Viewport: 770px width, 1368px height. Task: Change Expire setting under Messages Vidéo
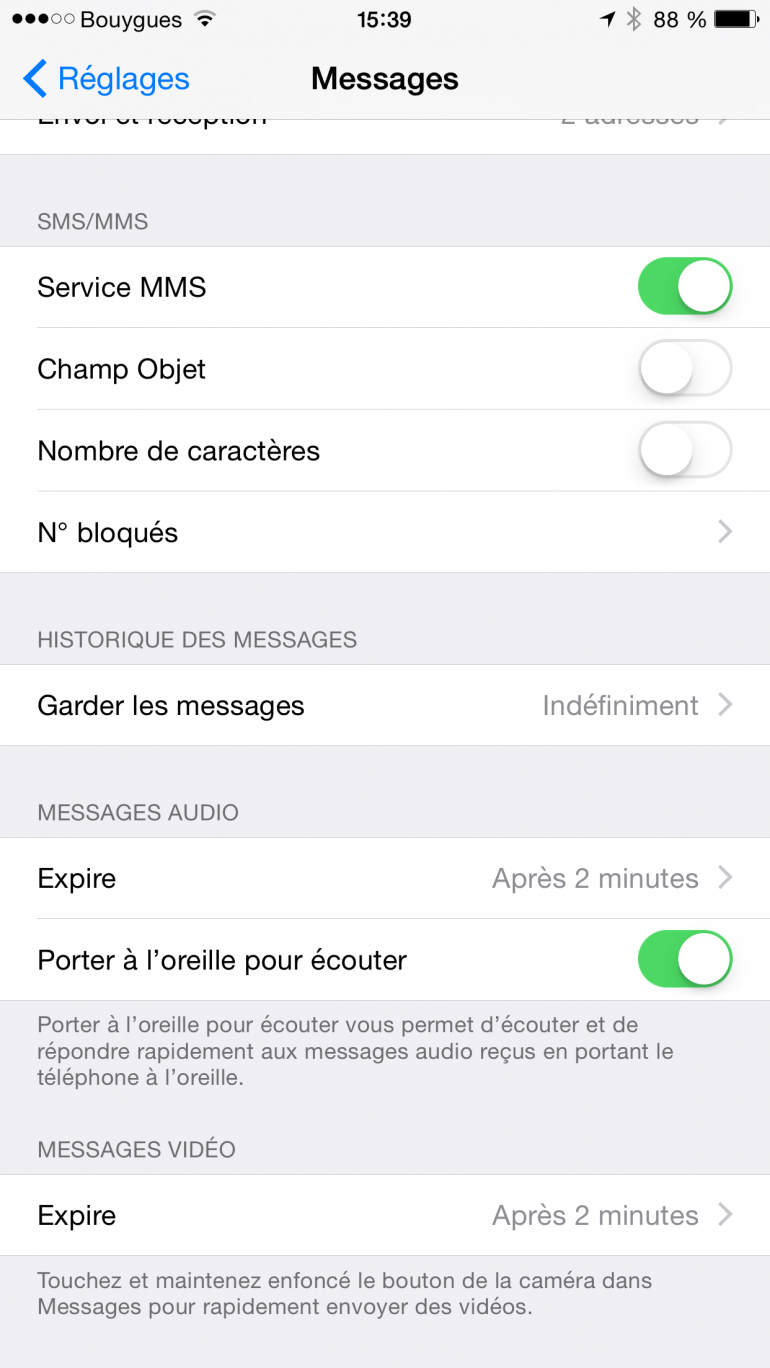click(385, 1216)
